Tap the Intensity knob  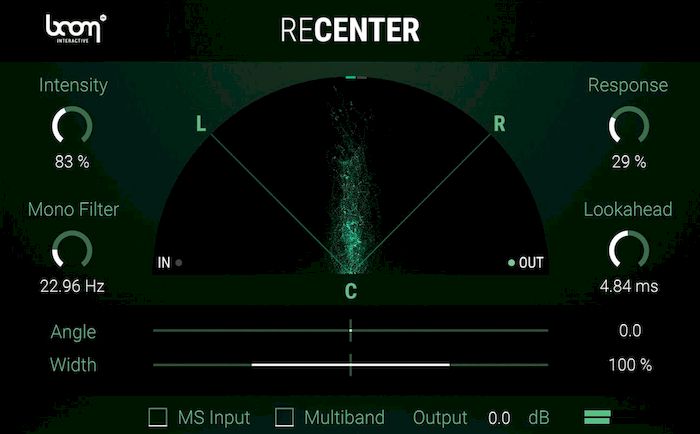pyautogui.click(x=72, y=125)
